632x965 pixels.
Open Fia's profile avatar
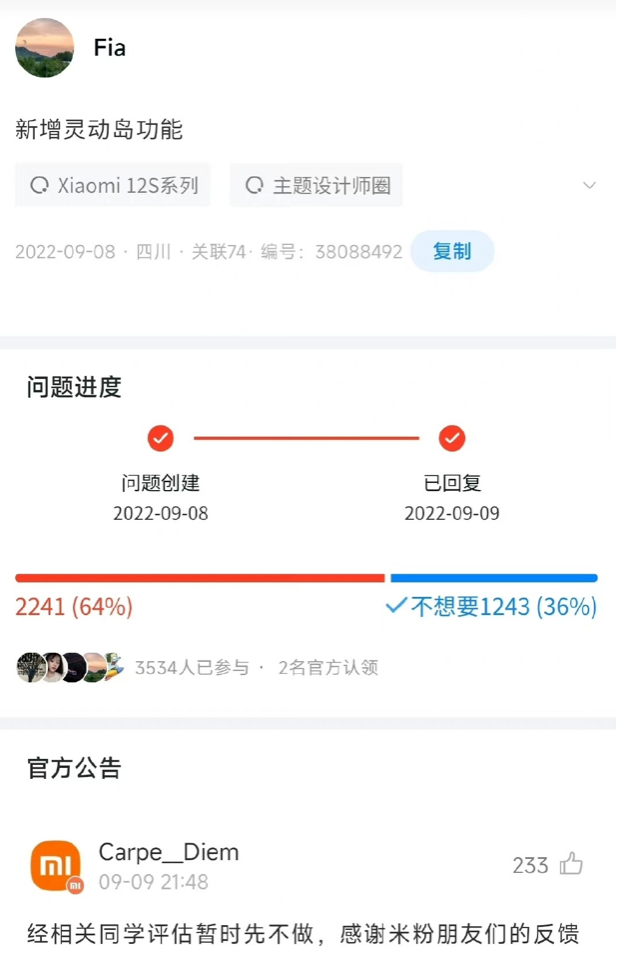tap(45, 48)
